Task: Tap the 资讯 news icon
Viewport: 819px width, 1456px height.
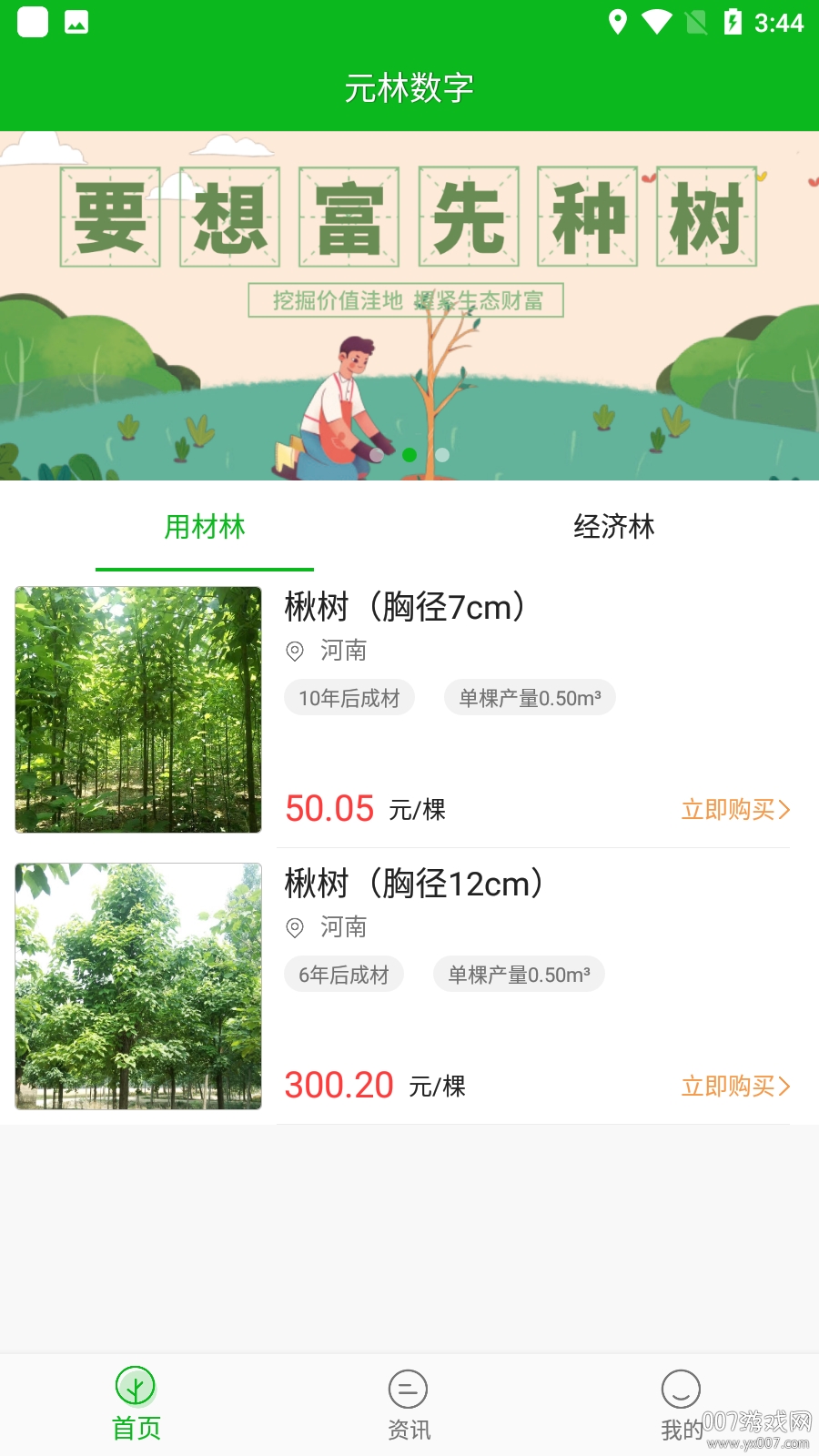Action: (408, 1390)
